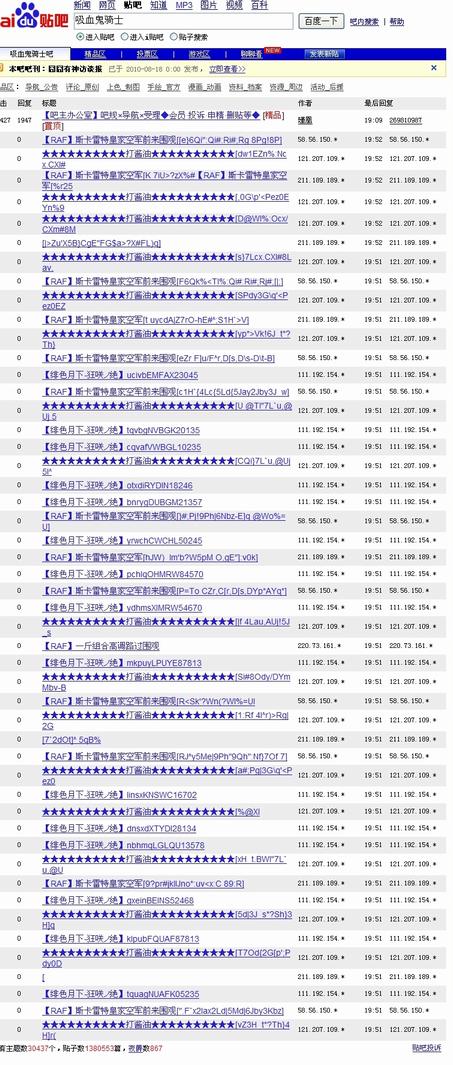
Task: Open the 吧内搜索 link
Action: tap(364, 22)
